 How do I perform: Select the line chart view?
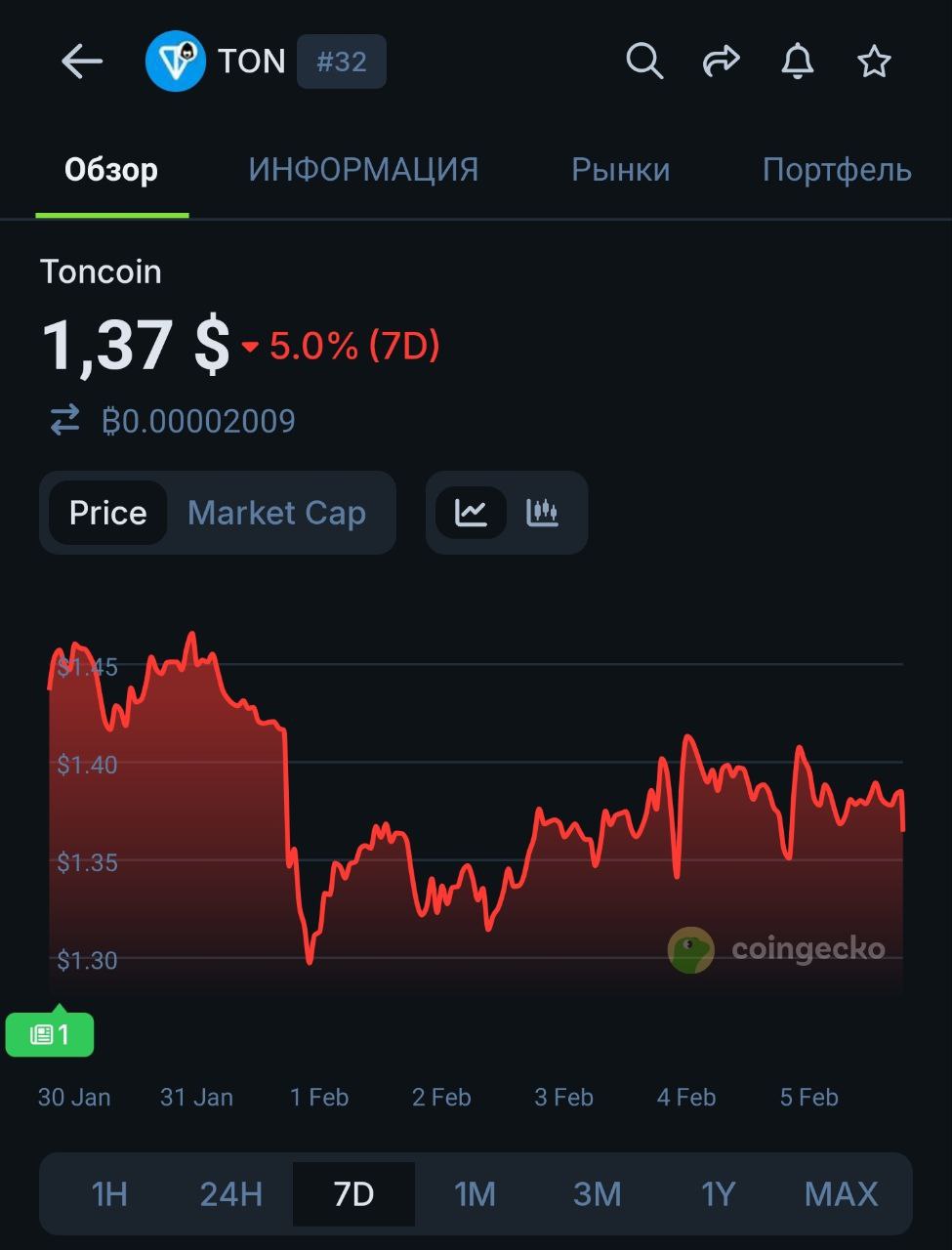(x=471, y=513)
